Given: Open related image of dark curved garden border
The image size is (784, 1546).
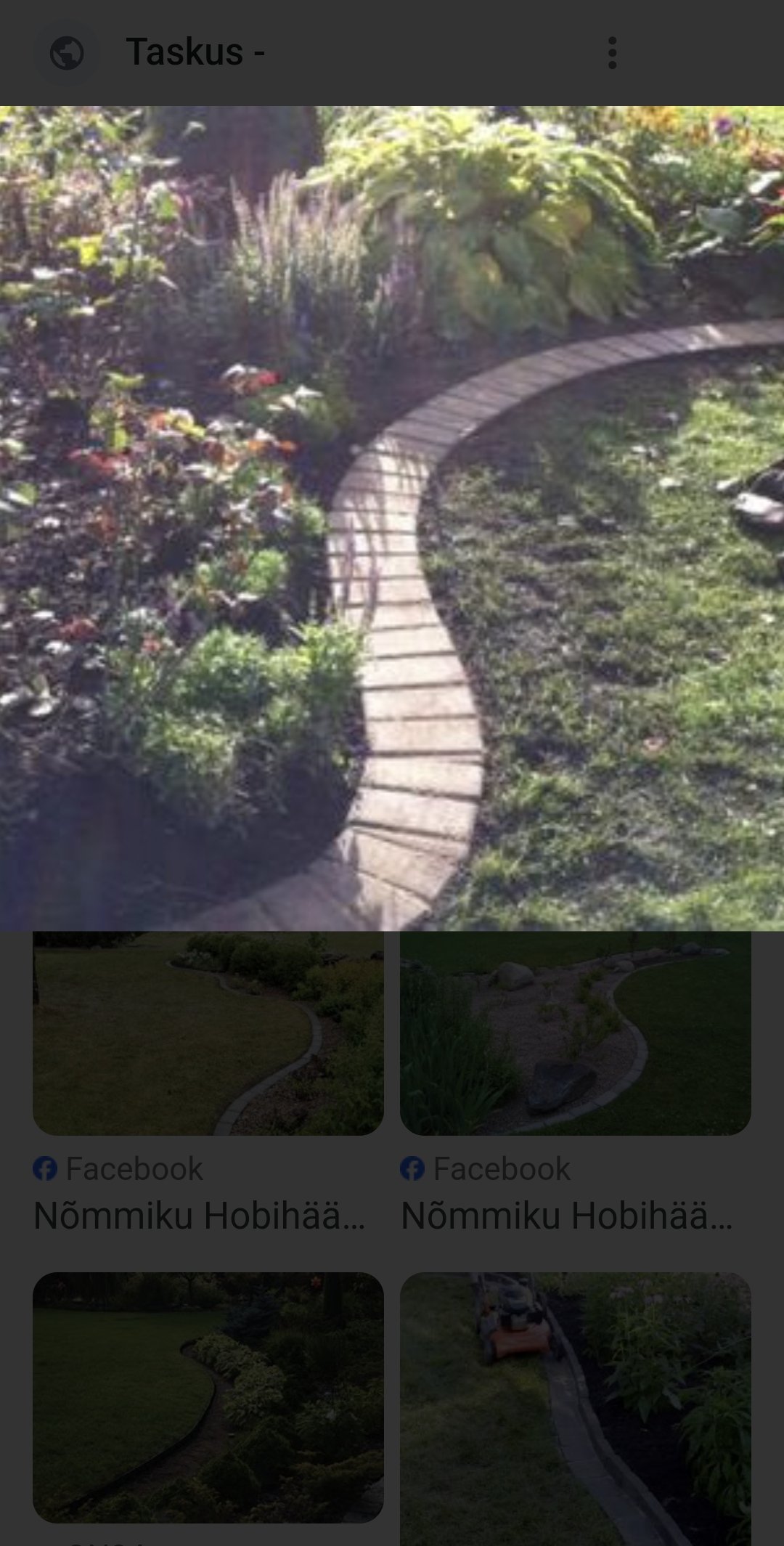Looking at the screenshot, I should (208, 1398).
